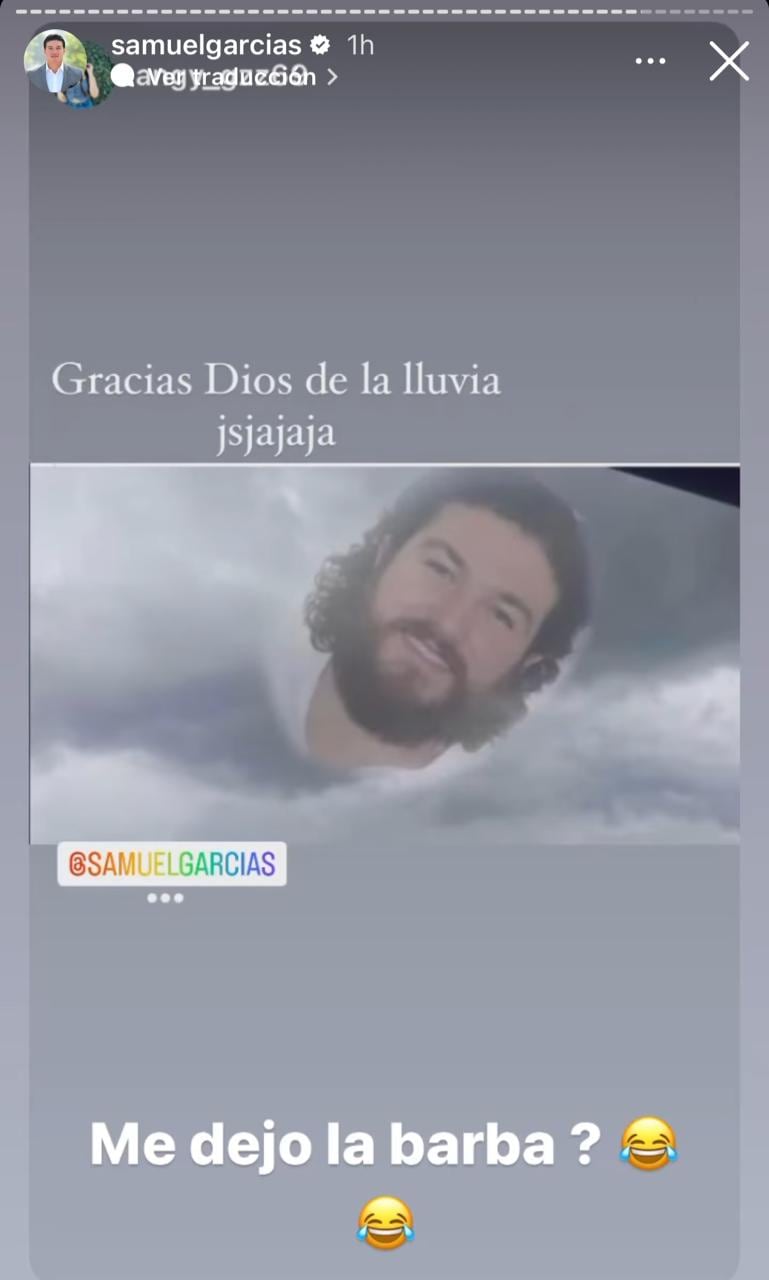The image size is (769, 1280).
Task: Close the story viewer
Action: coord(729,61)
